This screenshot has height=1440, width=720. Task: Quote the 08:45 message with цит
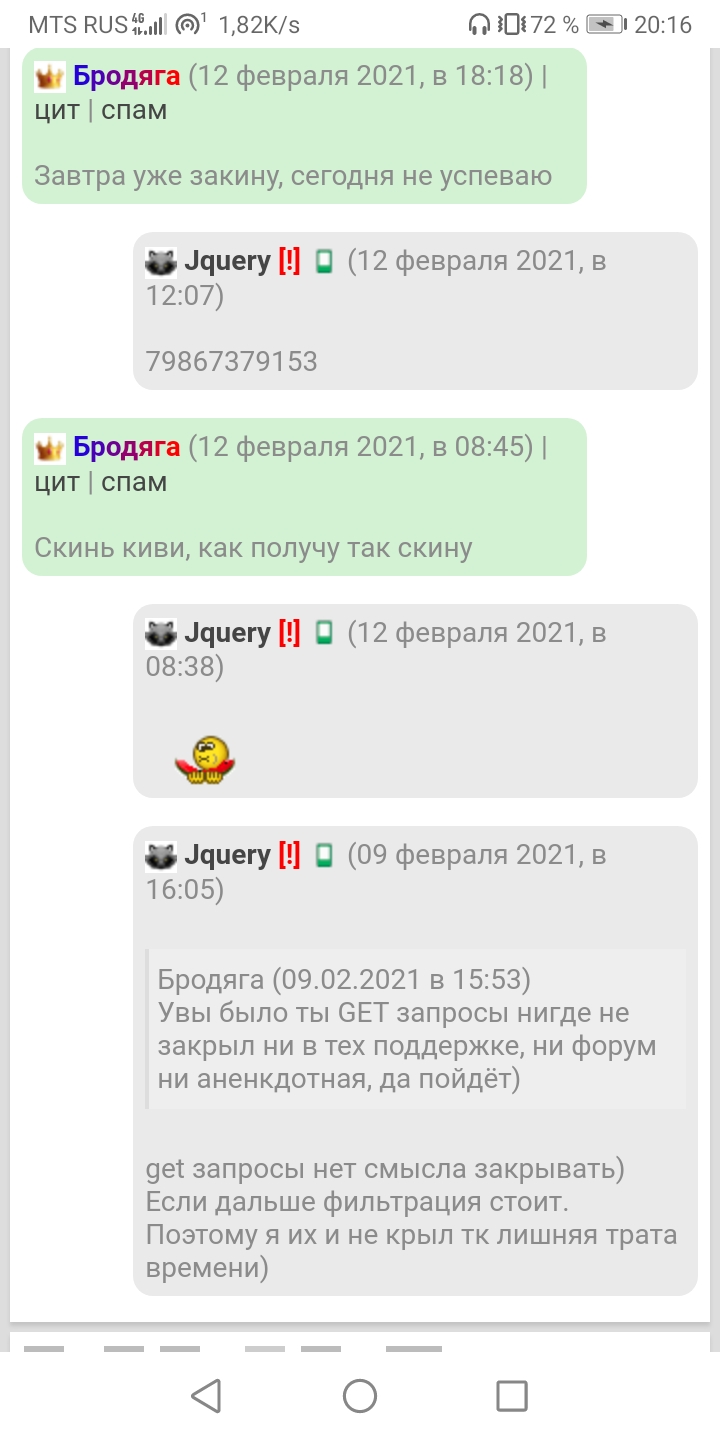coord(56,482)
